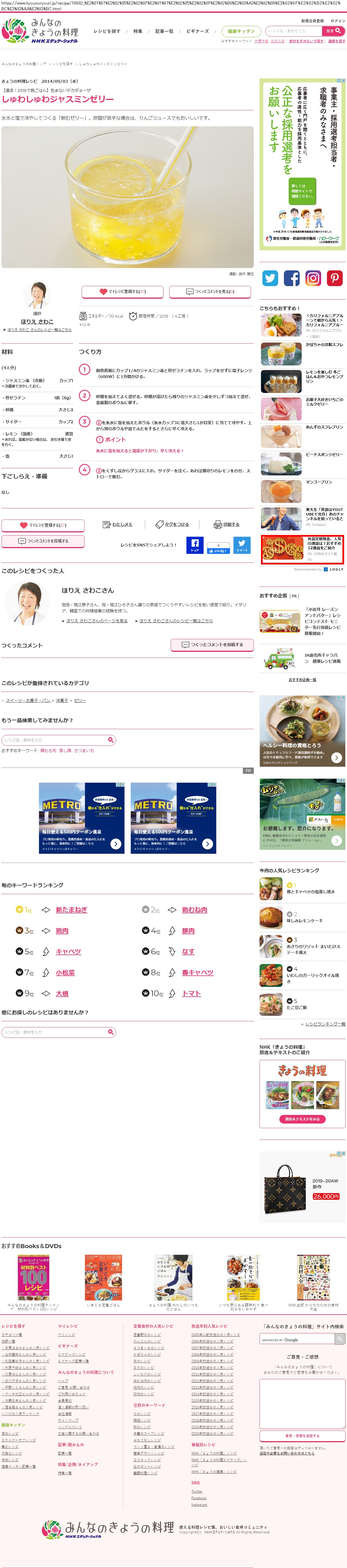Screen dimensions: 347x1568
Task: Open the 健康キッチン page
Action: [241, 31]
